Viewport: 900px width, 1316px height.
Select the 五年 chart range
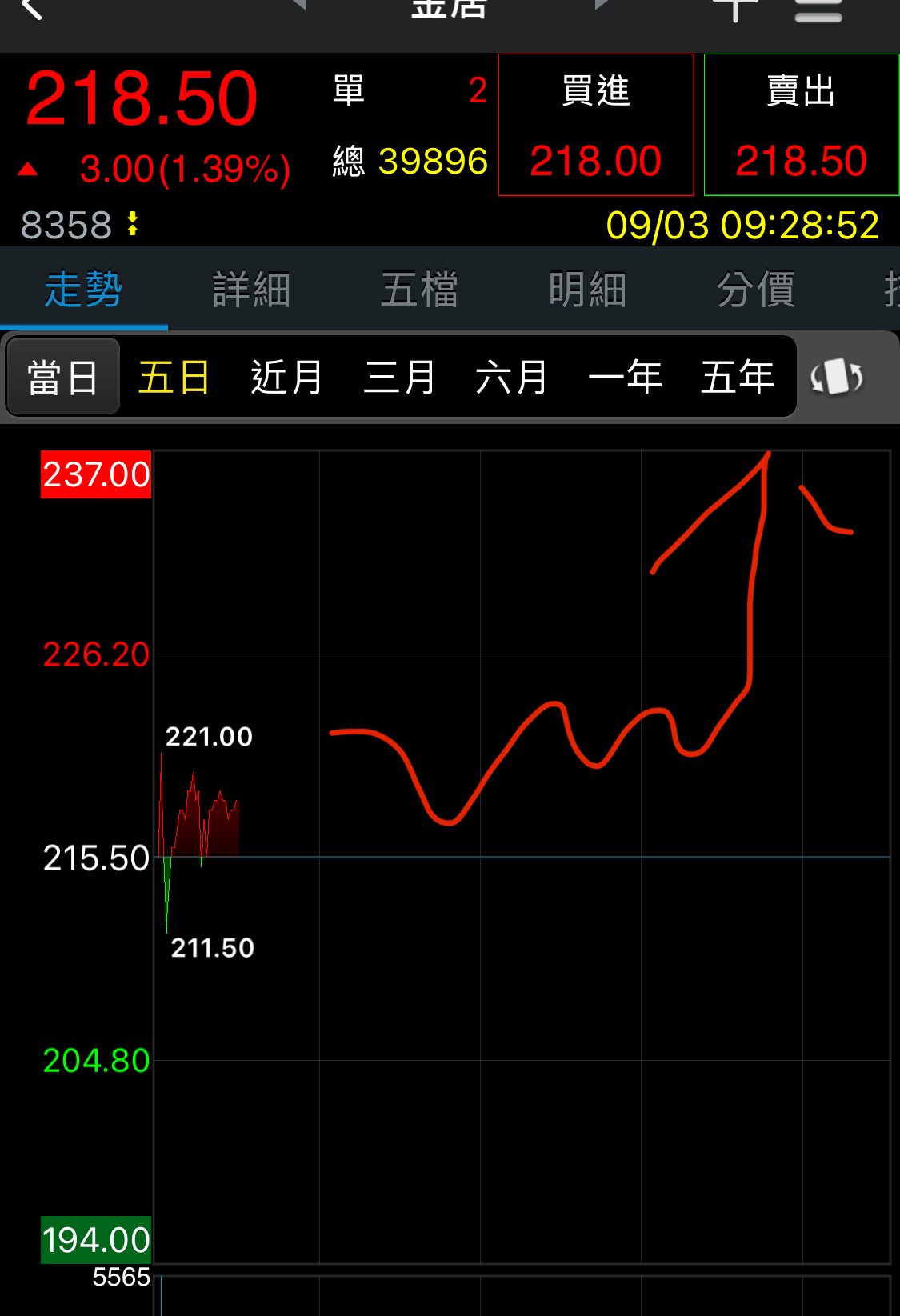[737, 377]
